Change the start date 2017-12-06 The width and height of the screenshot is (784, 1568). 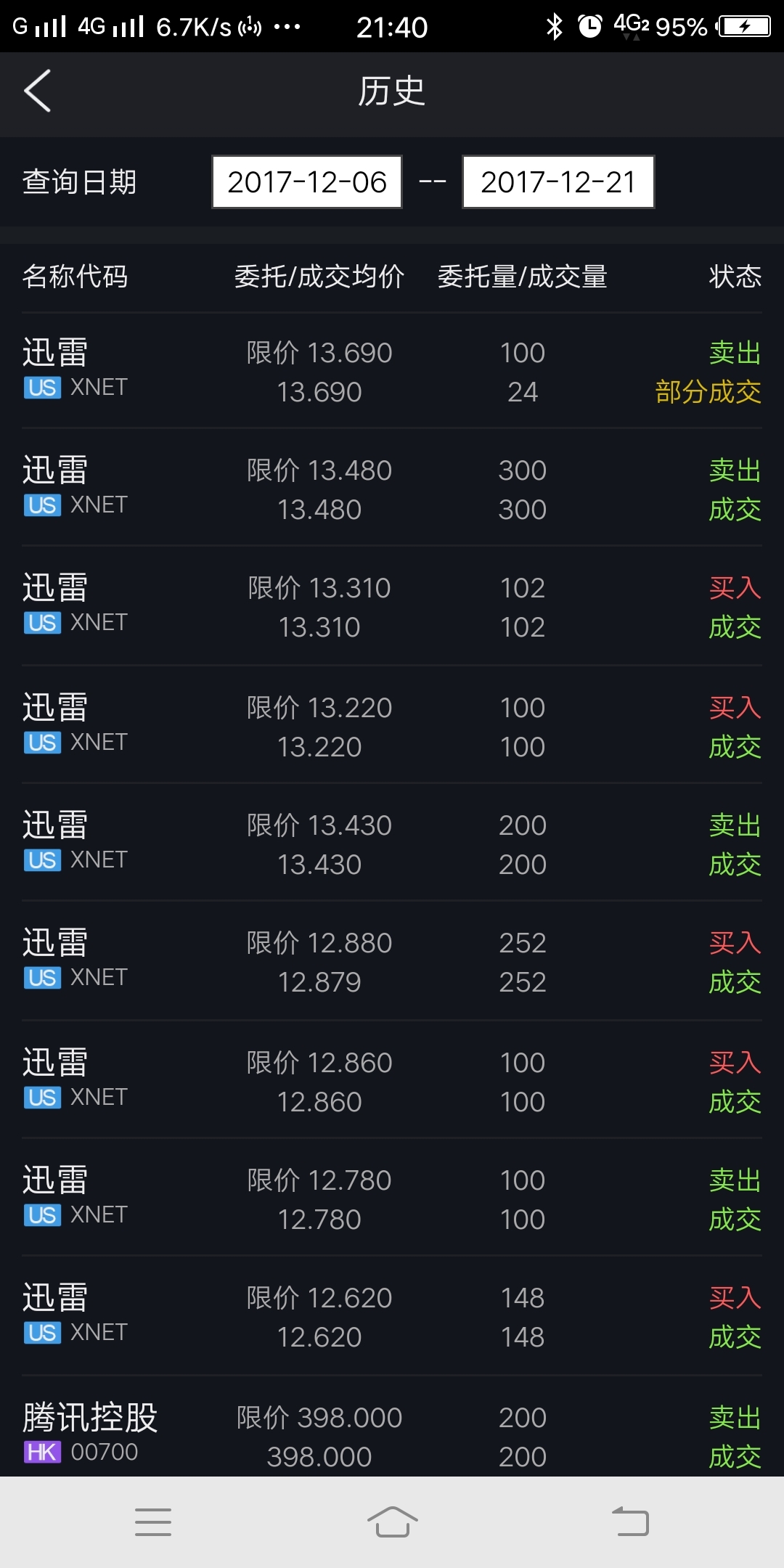click(x=307, y=182)
